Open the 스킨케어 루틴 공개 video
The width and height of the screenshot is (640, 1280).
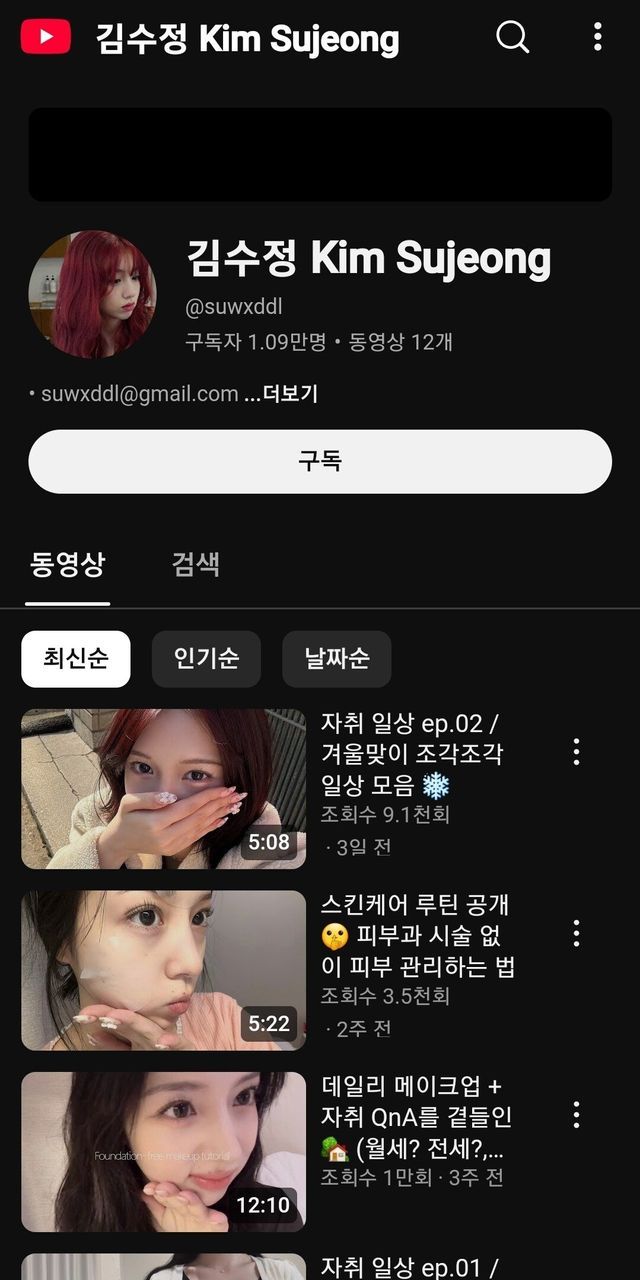pos(164,970)
